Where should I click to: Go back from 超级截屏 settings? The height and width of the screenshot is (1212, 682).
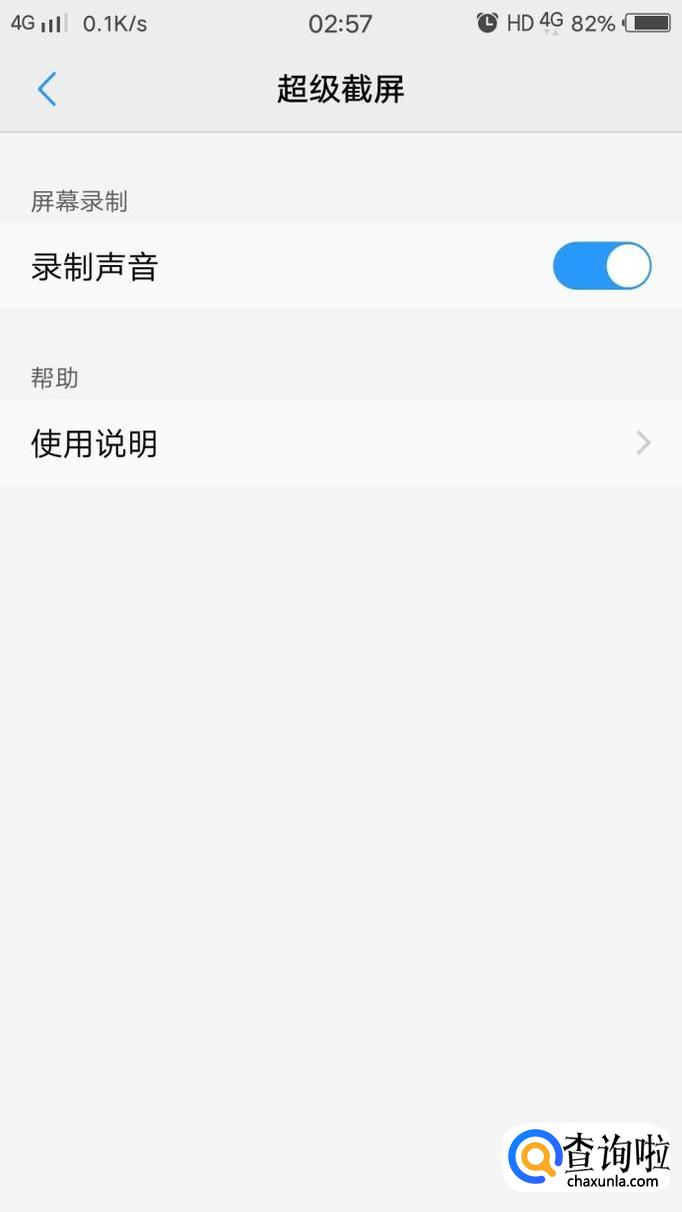coord(47,90)
